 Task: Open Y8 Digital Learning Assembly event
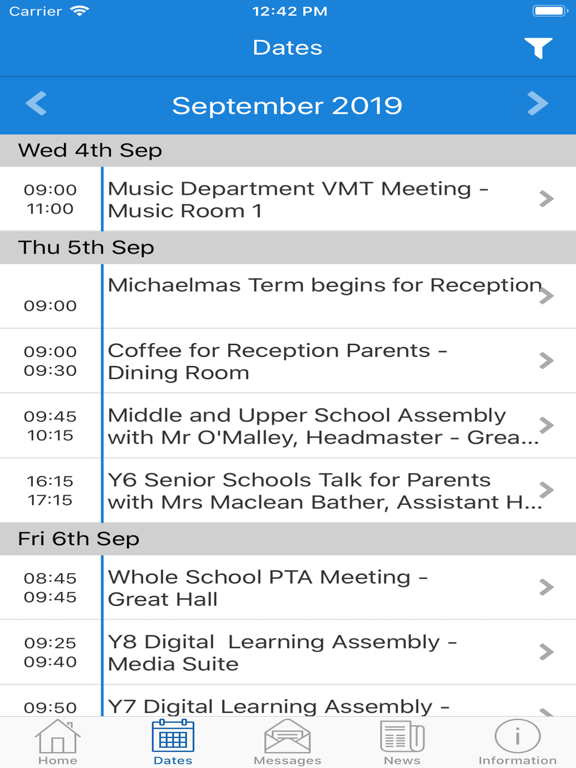(x=288, y=652)
